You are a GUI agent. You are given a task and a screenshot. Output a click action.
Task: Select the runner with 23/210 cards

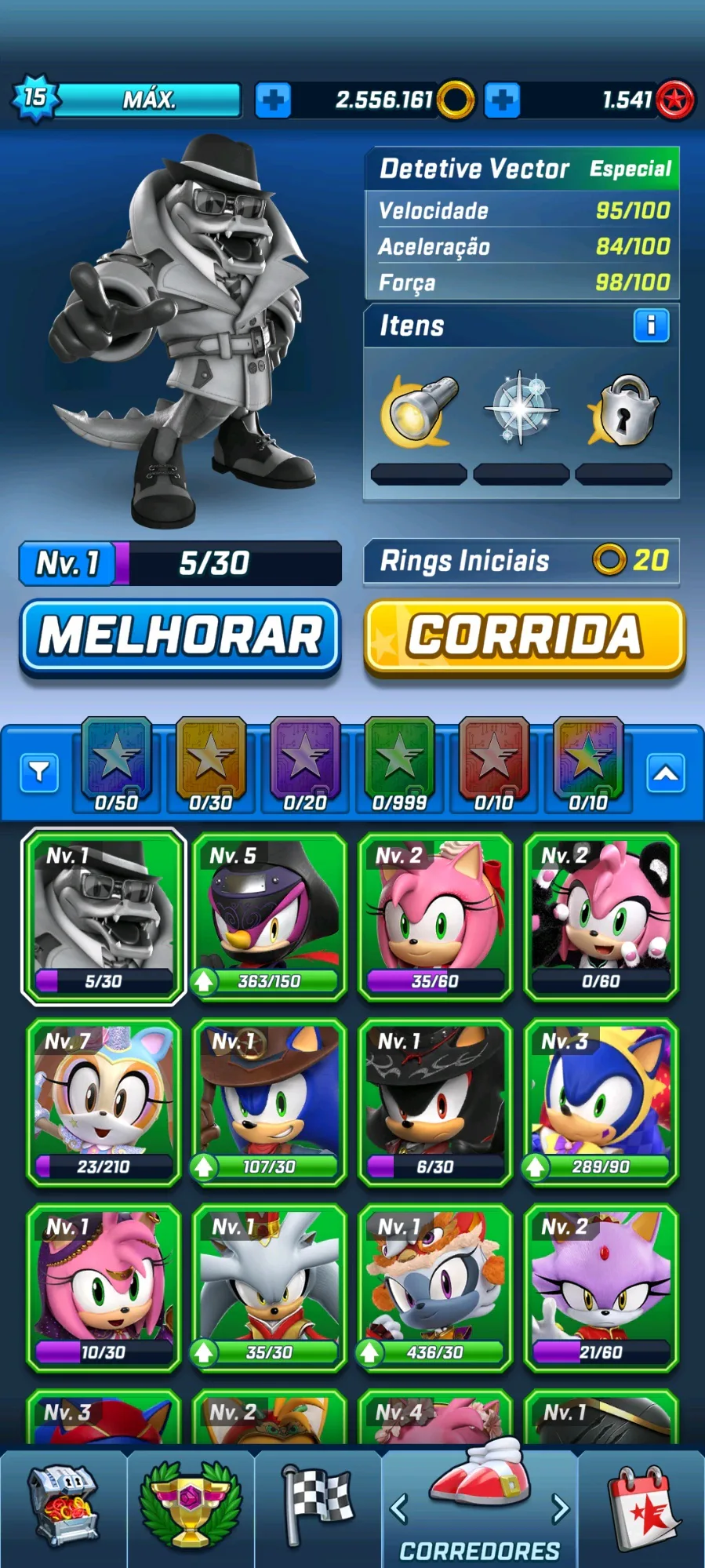tap(104, 1101)
